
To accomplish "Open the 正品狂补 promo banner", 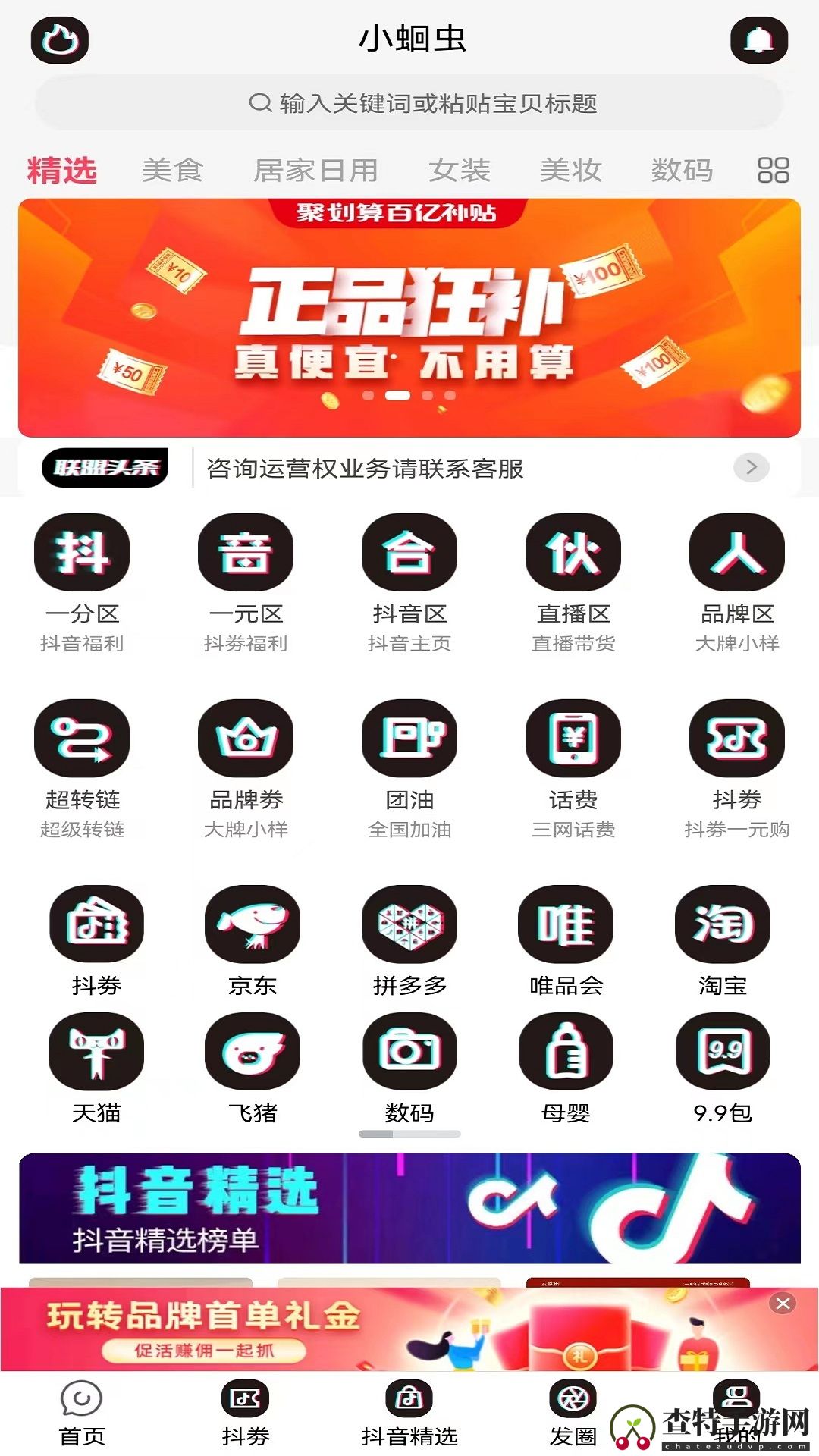I will click(409, 317).
